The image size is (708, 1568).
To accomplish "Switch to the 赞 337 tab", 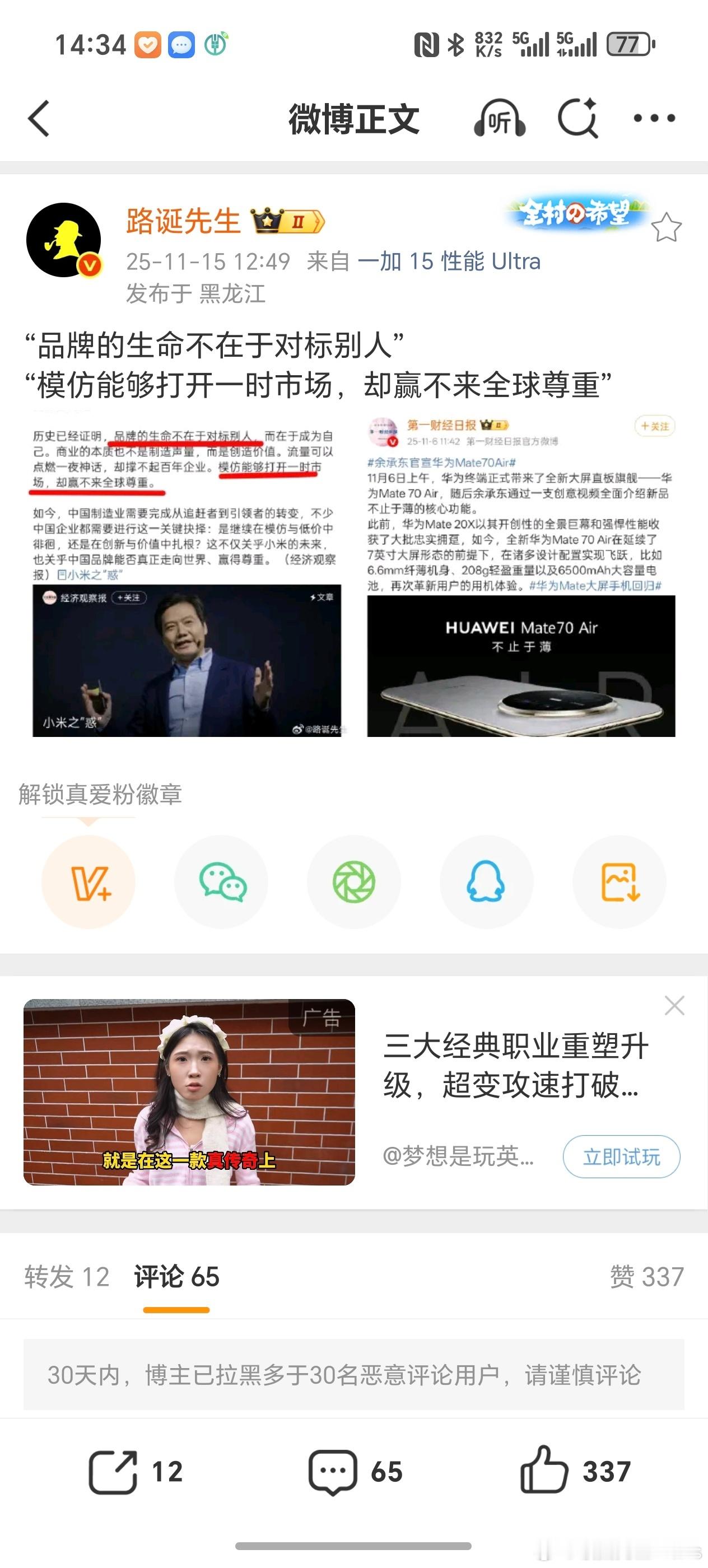I will (645, 1276).
